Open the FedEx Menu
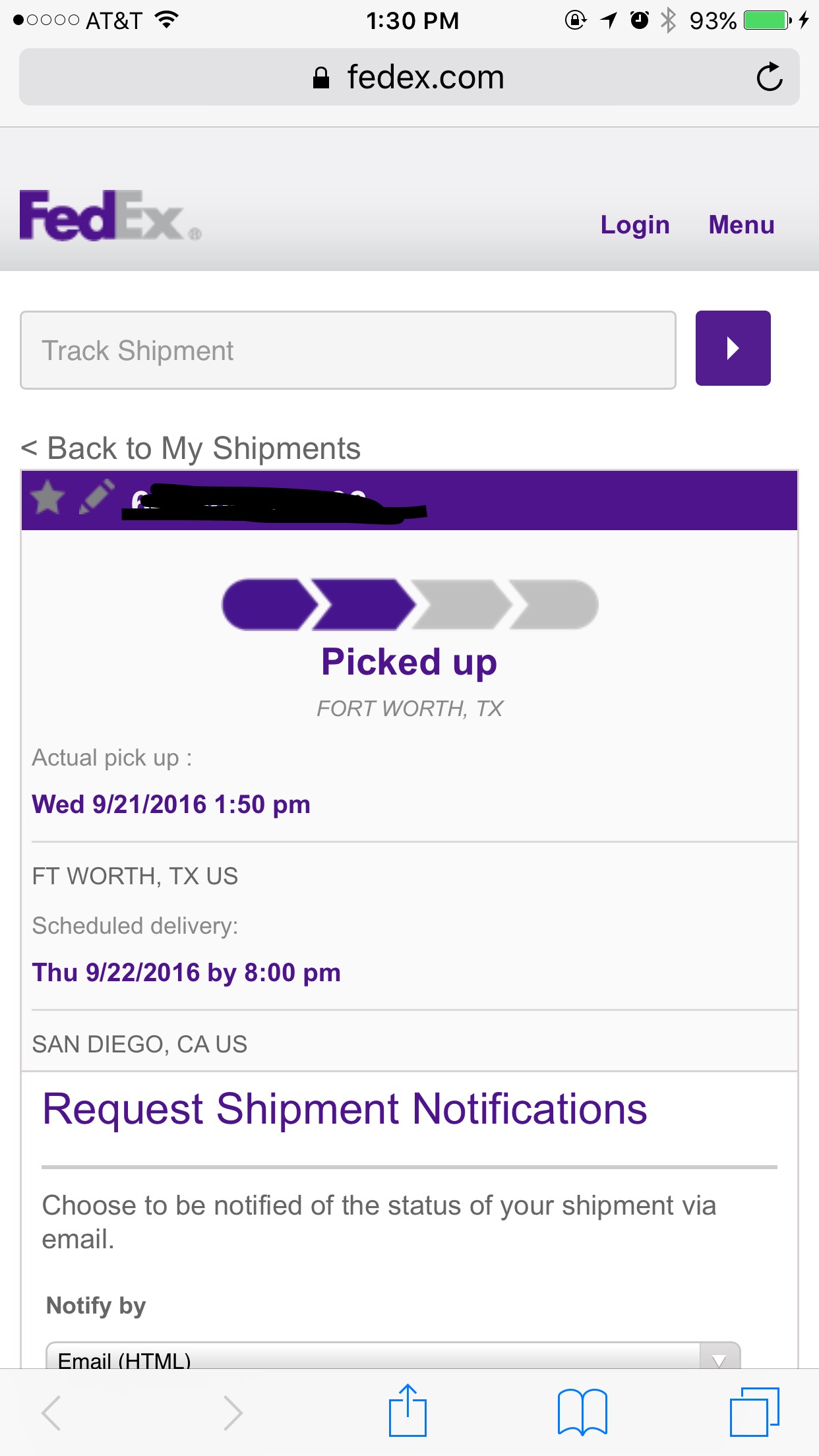The height and width of the screenshot is (1456, 819). [741, 225]
